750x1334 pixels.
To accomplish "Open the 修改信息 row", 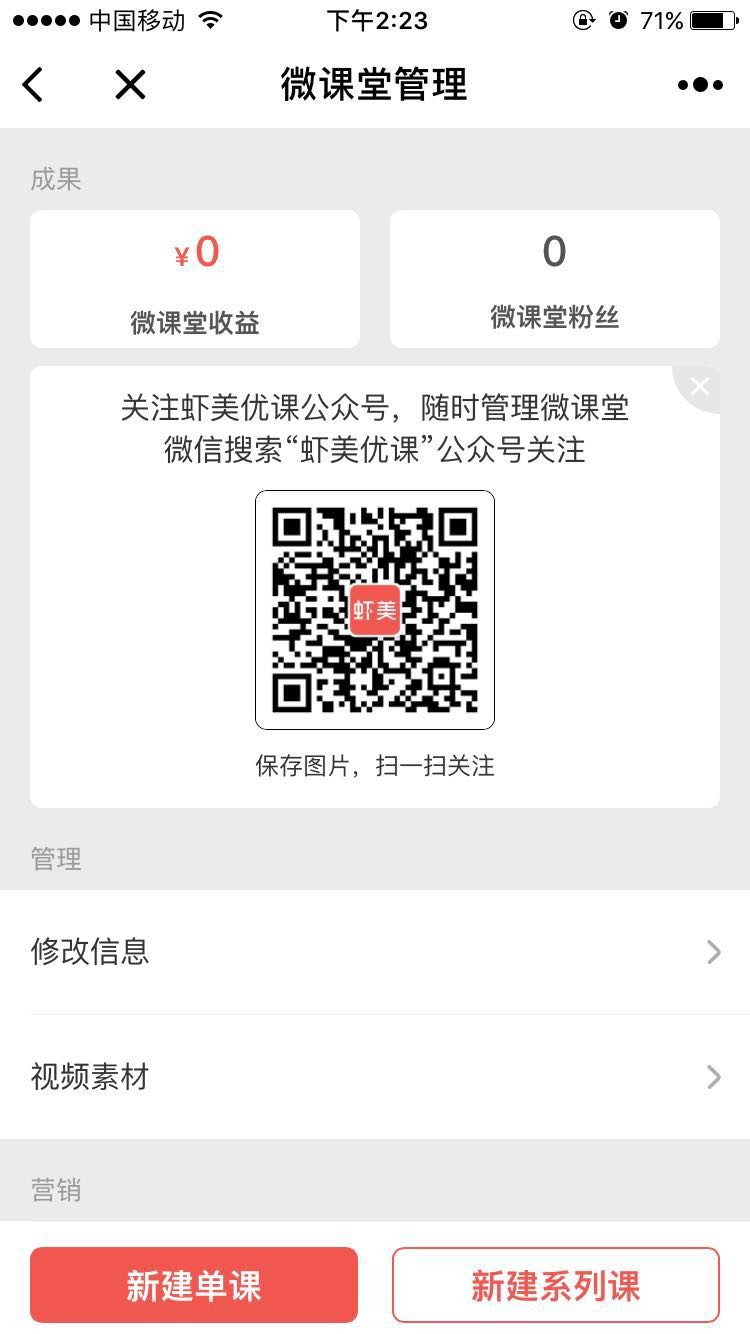I will pos(375,952).
